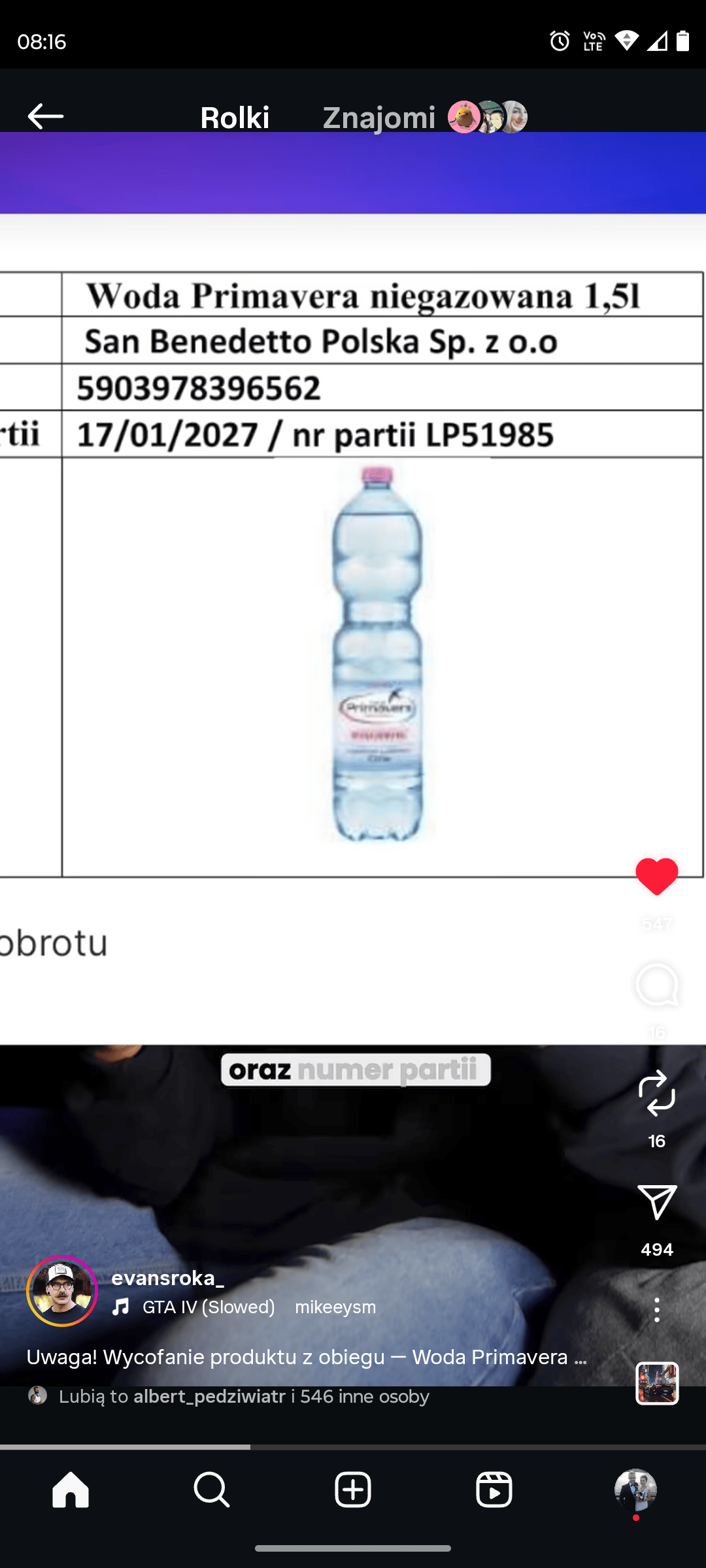Viewport: 706px width, 1568px height.
Task: Share the reel via the send icon
Action: 657,1202
